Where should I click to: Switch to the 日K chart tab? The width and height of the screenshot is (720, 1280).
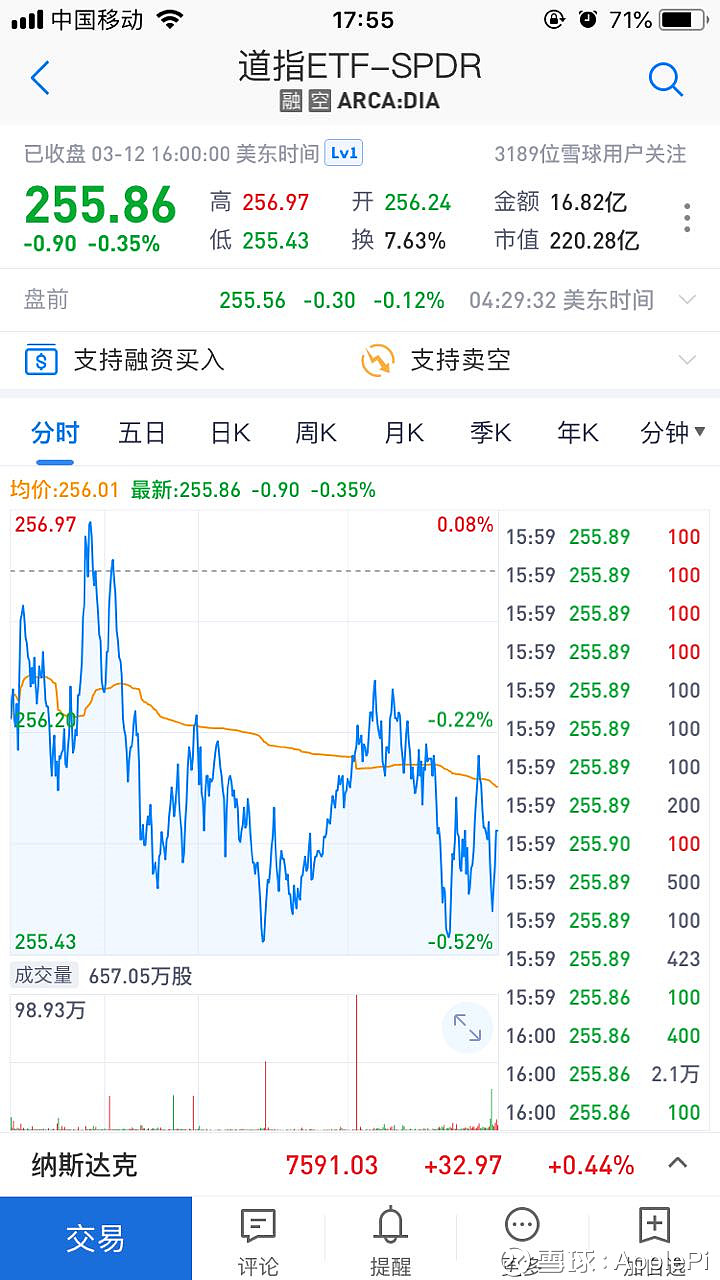pyautogui.click(x=229, y=432)
